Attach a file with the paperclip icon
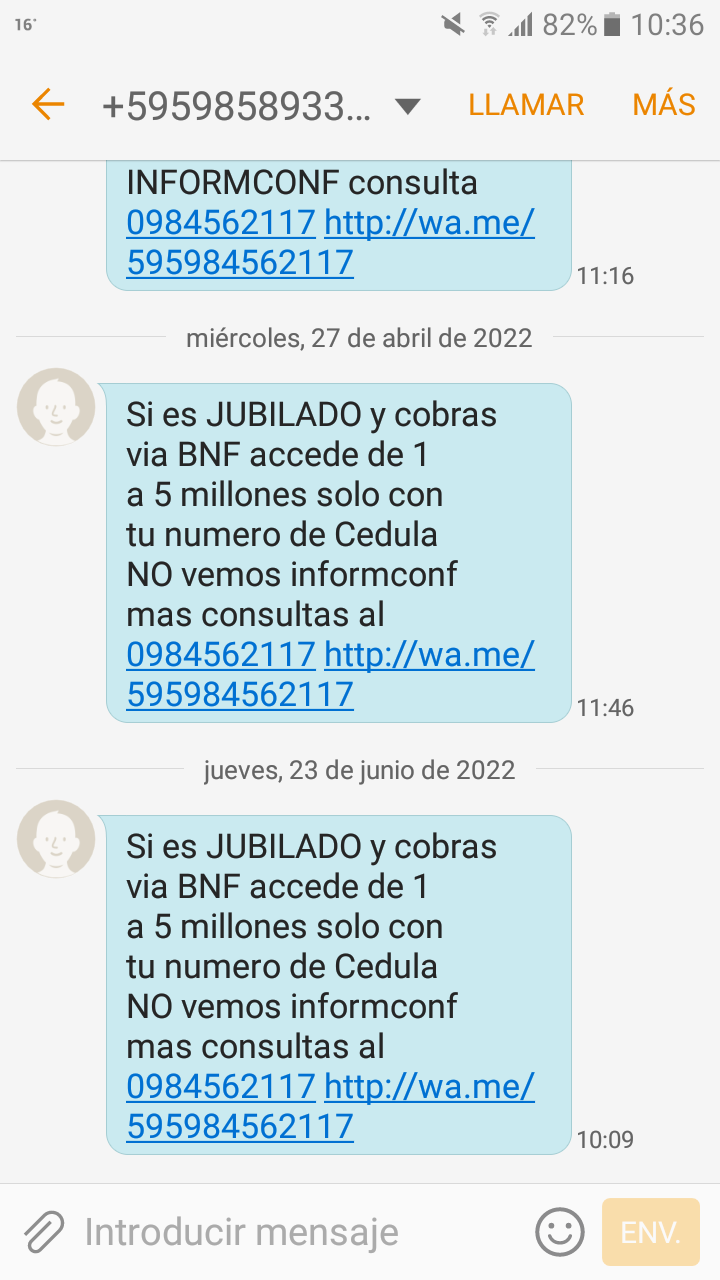 point(44,1232)
